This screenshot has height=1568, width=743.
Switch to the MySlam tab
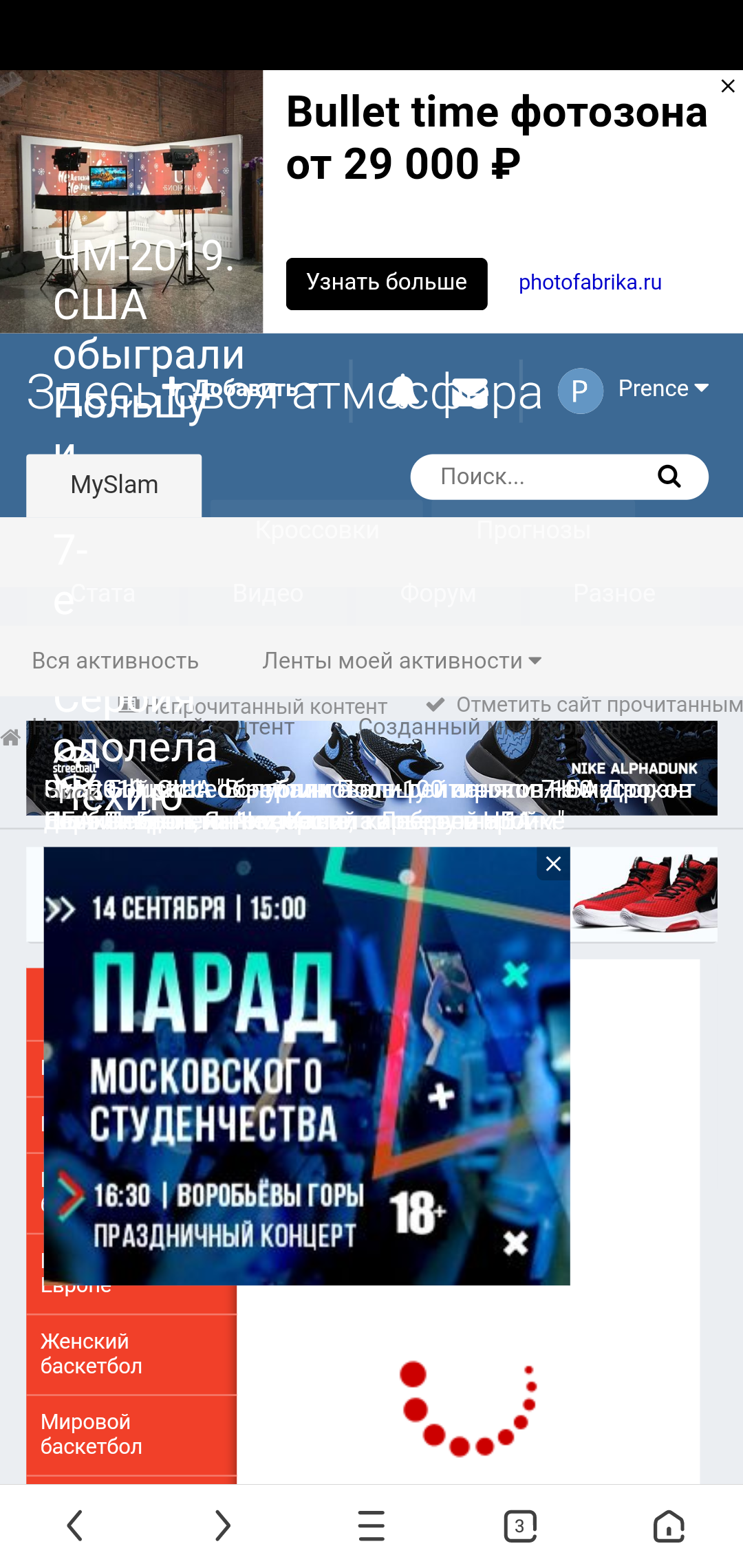pos(114,485)
